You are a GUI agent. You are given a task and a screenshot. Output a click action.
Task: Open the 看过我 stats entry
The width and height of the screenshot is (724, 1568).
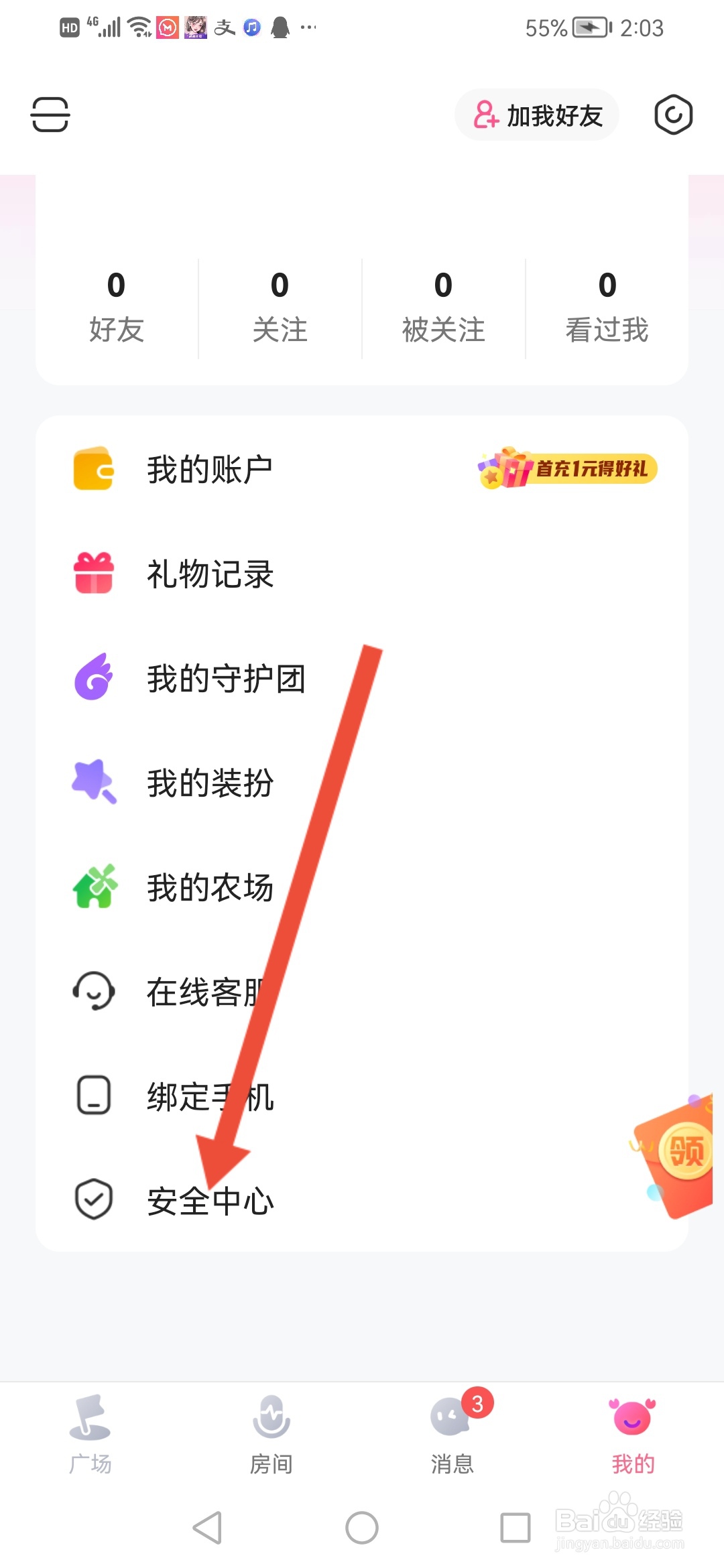tap(606, 305)
